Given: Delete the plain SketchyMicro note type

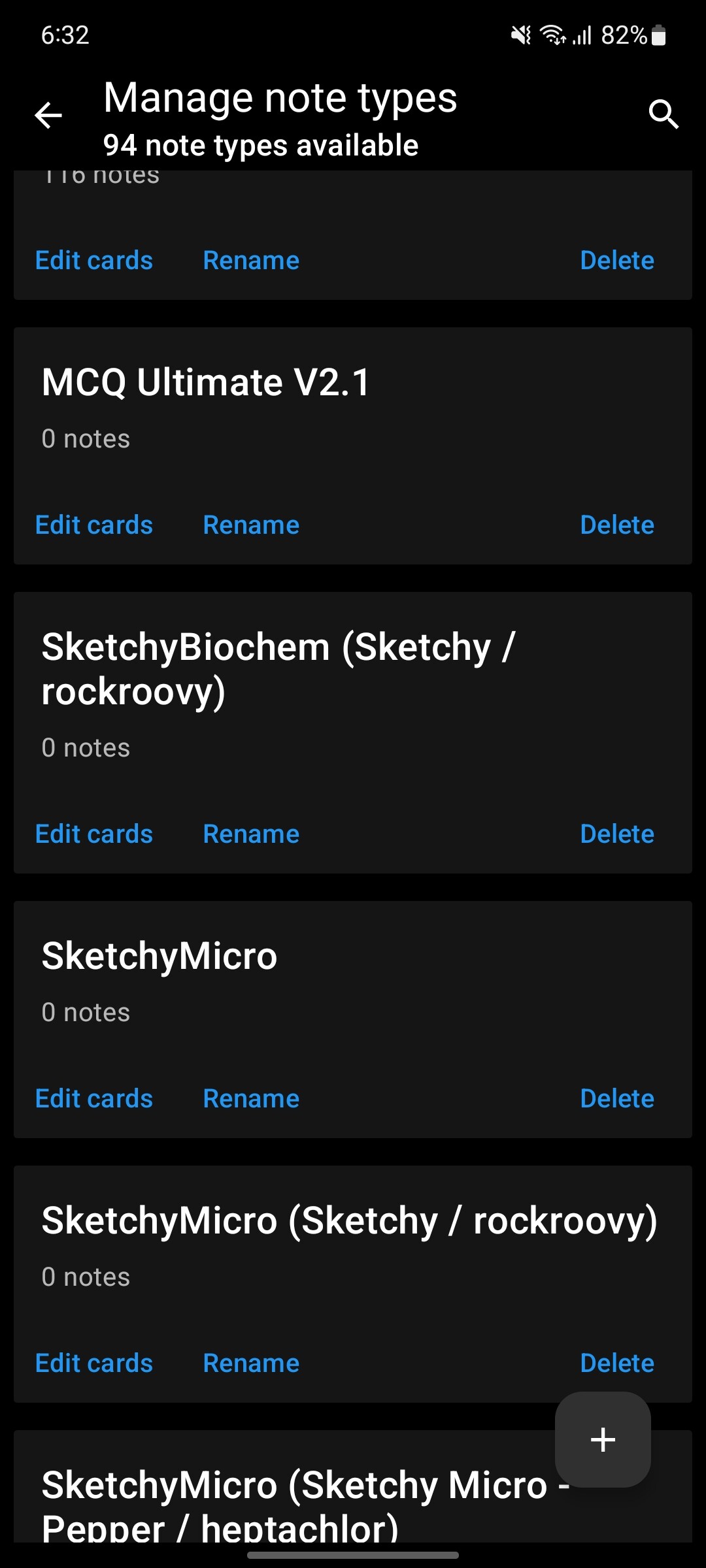Looking at the screenshot, I should pyautogui.click(x=617, y=1099).
